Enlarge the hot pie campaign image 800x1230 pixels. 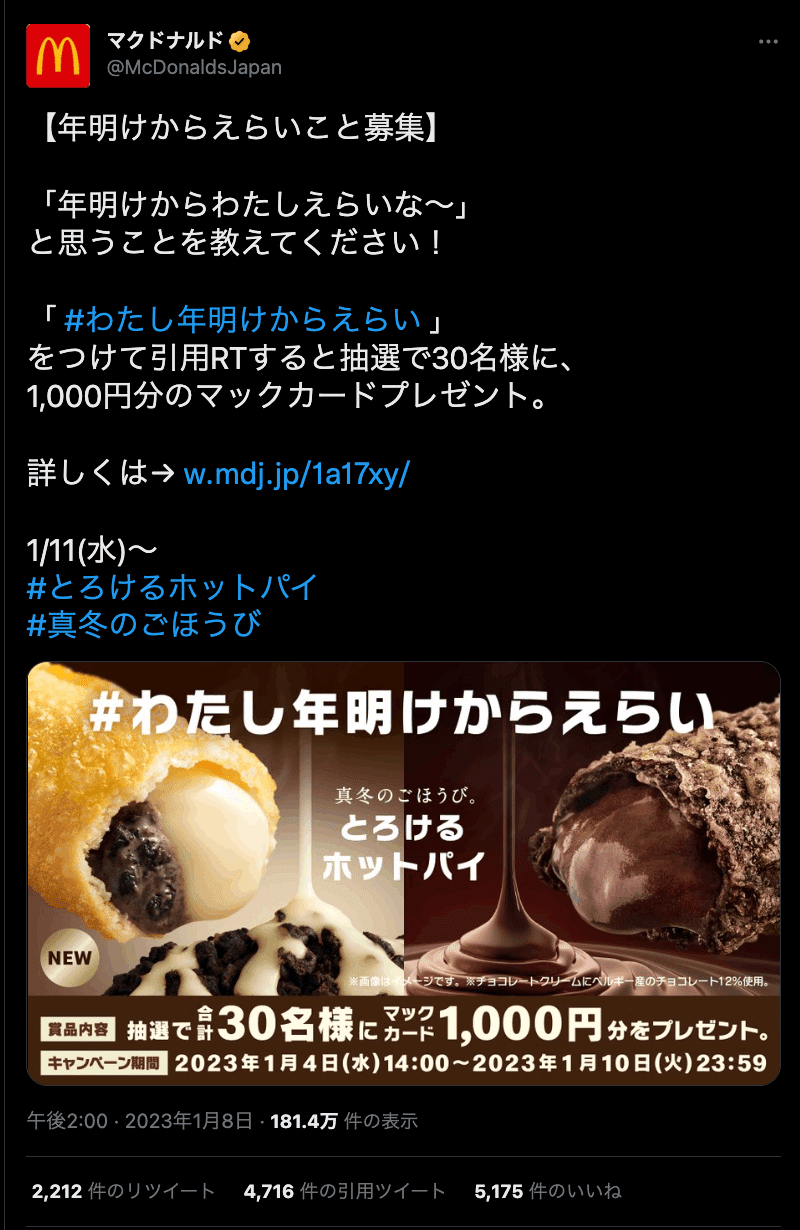click(403, 872)
